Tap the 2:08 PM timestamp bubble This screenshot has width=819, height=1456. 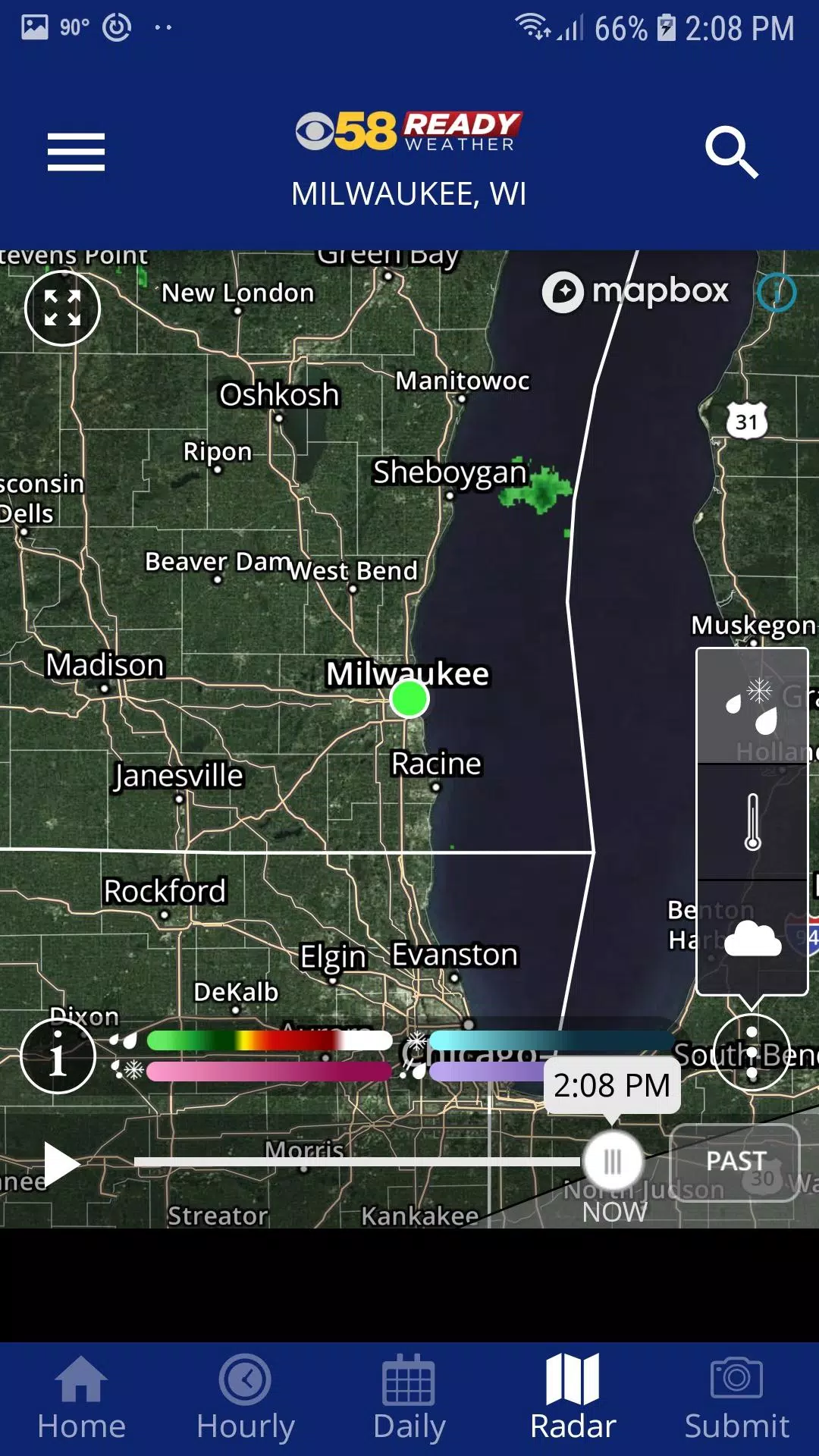611,1085
